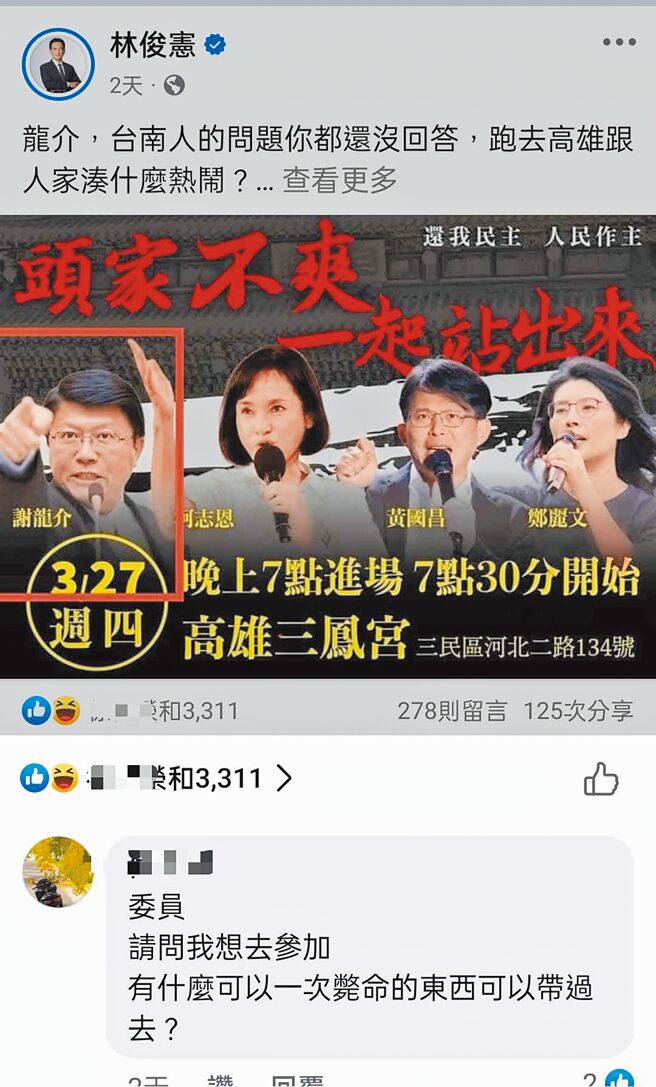
Task: Like the post with the thumbs-up icon
Action: [601, 778]
